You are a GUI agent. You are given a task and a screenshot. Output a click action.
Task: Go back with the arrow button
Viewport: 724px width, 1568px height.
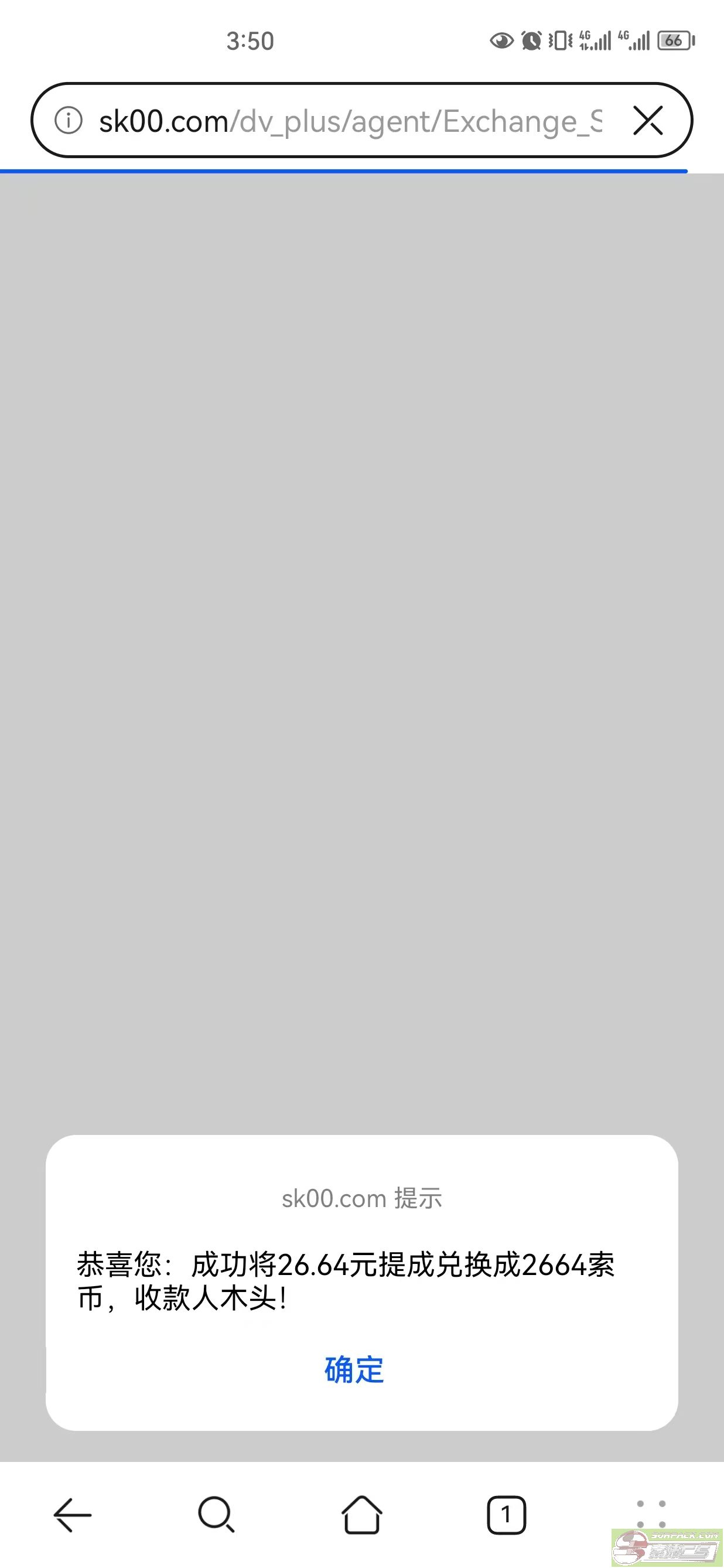pyautogui.click(x=73, y=1515)
